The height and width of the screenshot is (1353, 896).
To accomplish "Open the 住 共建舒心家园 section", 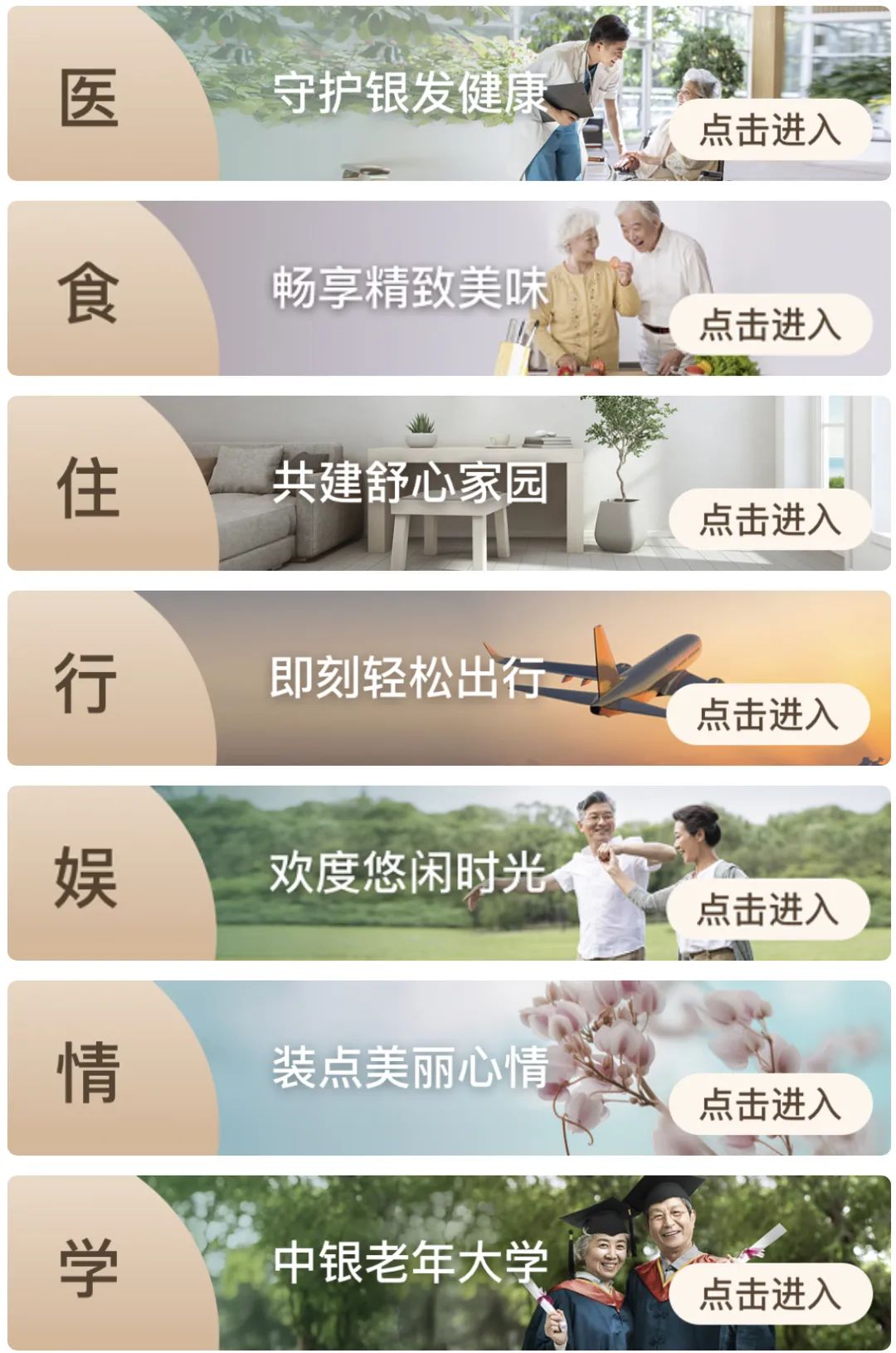I will 770,519.
